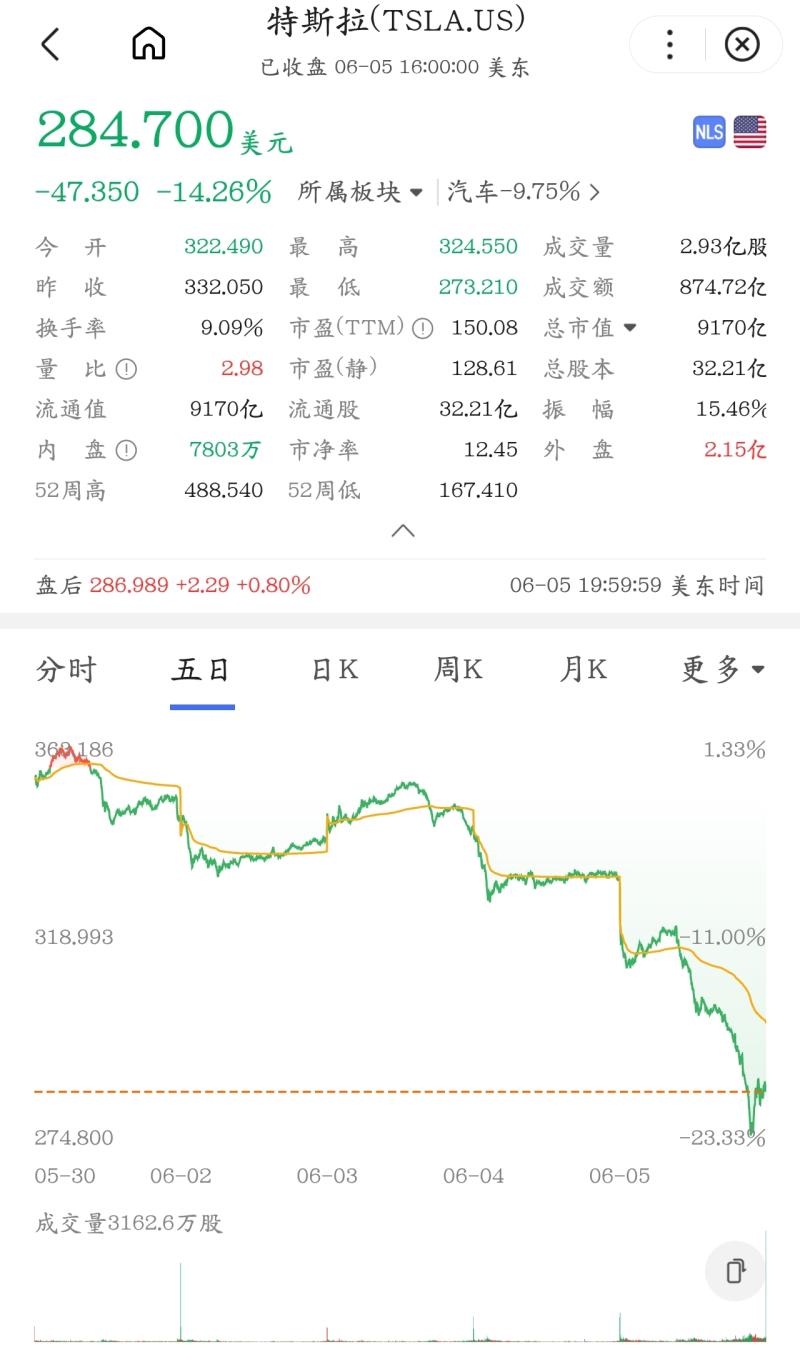Select the 五日 chart tab
The height and width of the screenshot is (1364, 800).
click(x=201, y=669)
